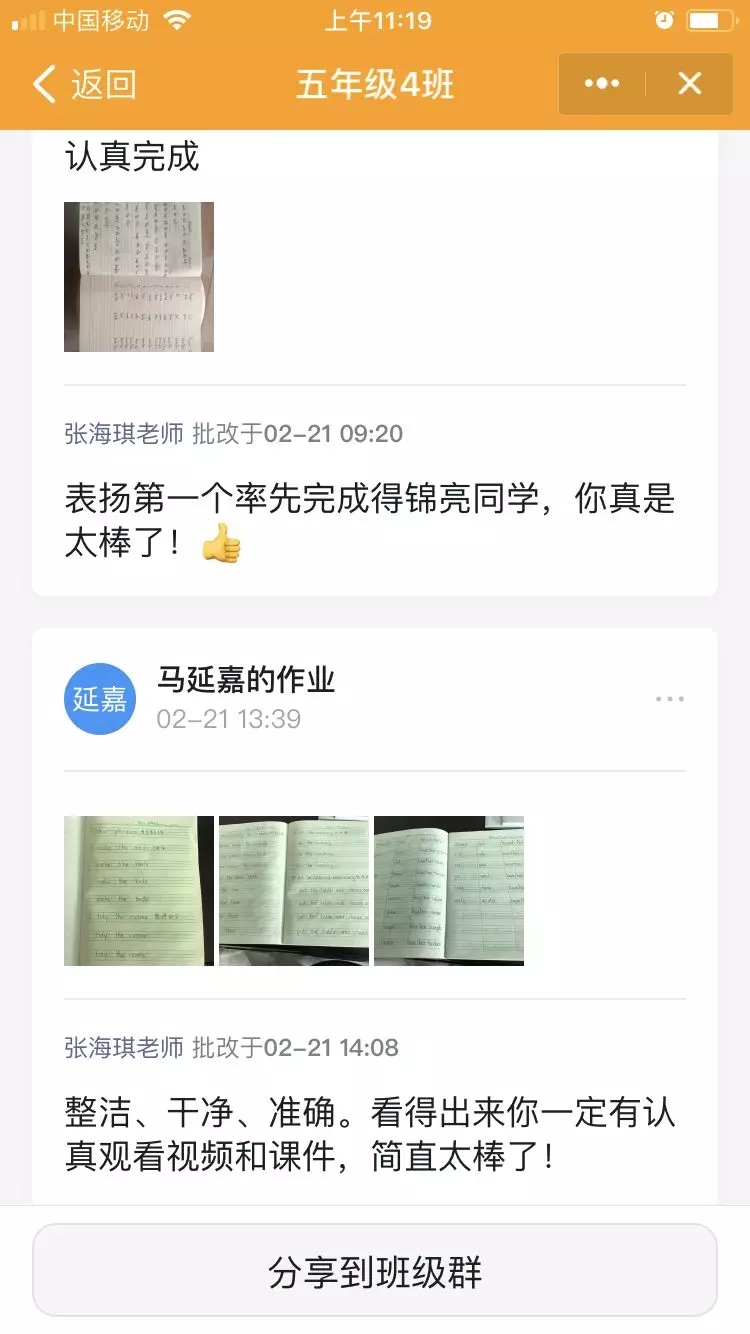Image resolution: width=750 pixels, height=1334 pixels.
Task: View 马延嘉's second homework photo
Action: click(x=294, y=891)
